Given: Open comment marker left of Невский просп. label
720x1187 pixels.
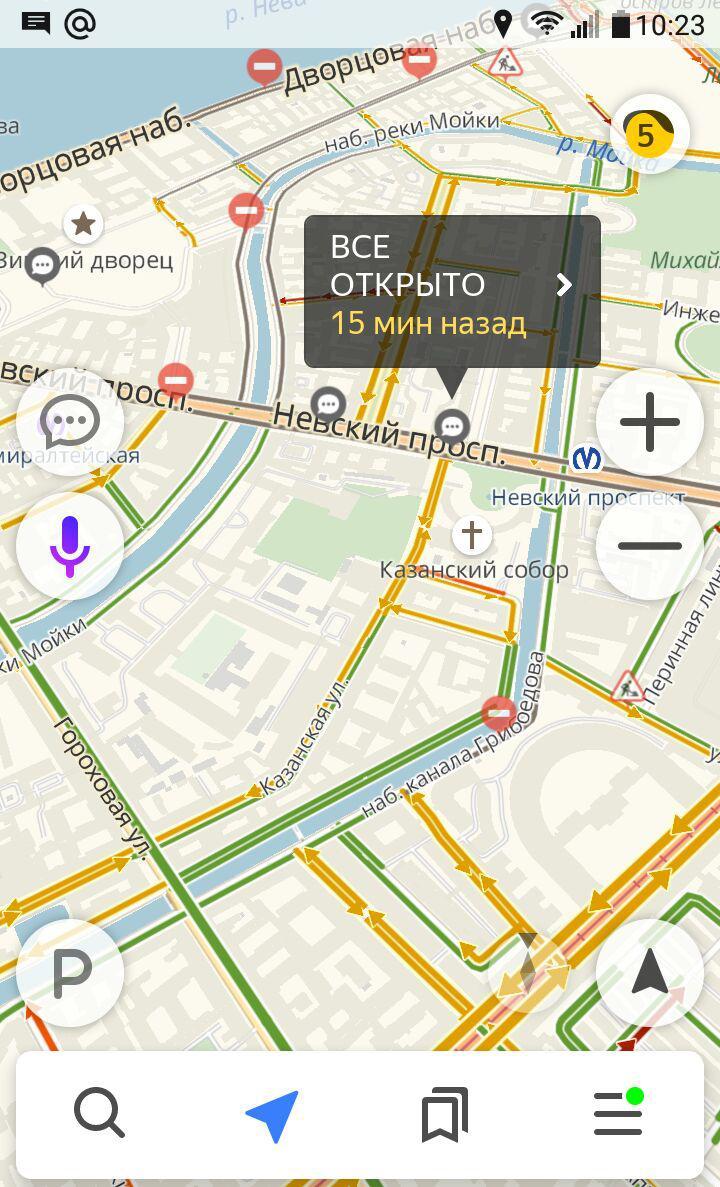Looking at the screenshot, I should click(328, 404).
